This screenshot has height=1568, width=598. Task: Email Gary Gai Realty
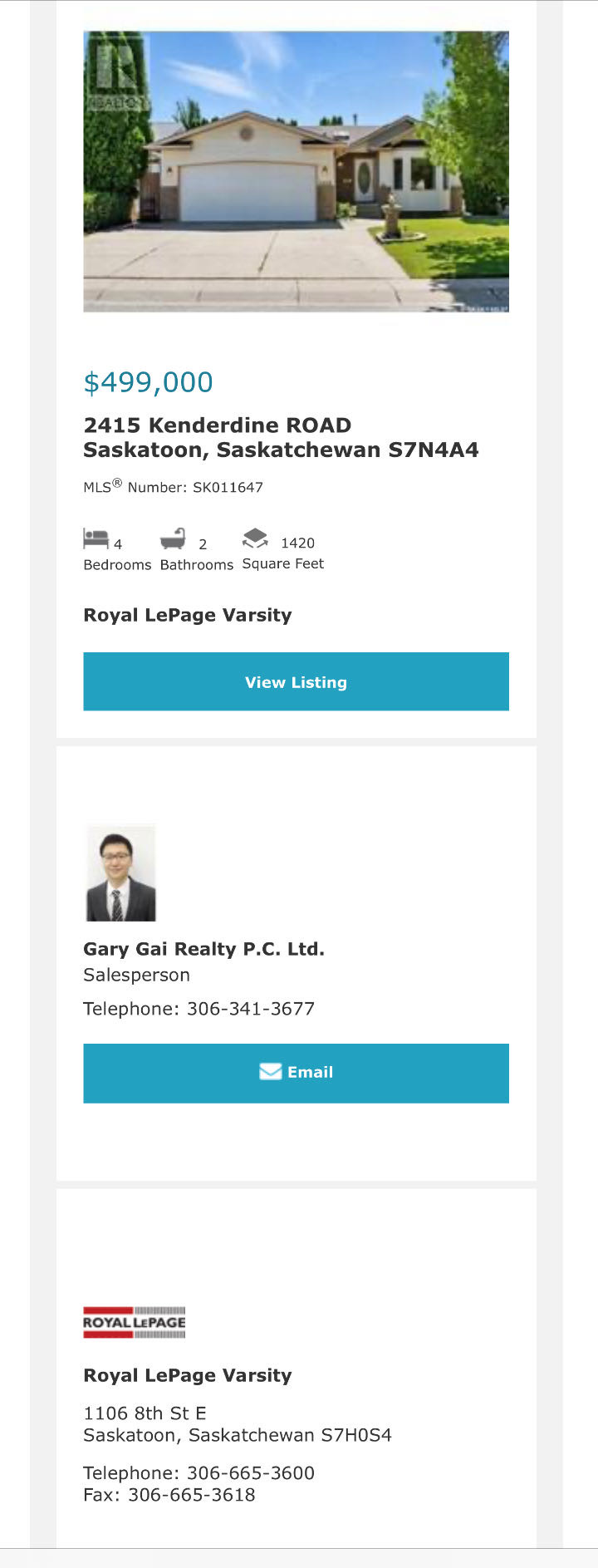coord(296,1073)
